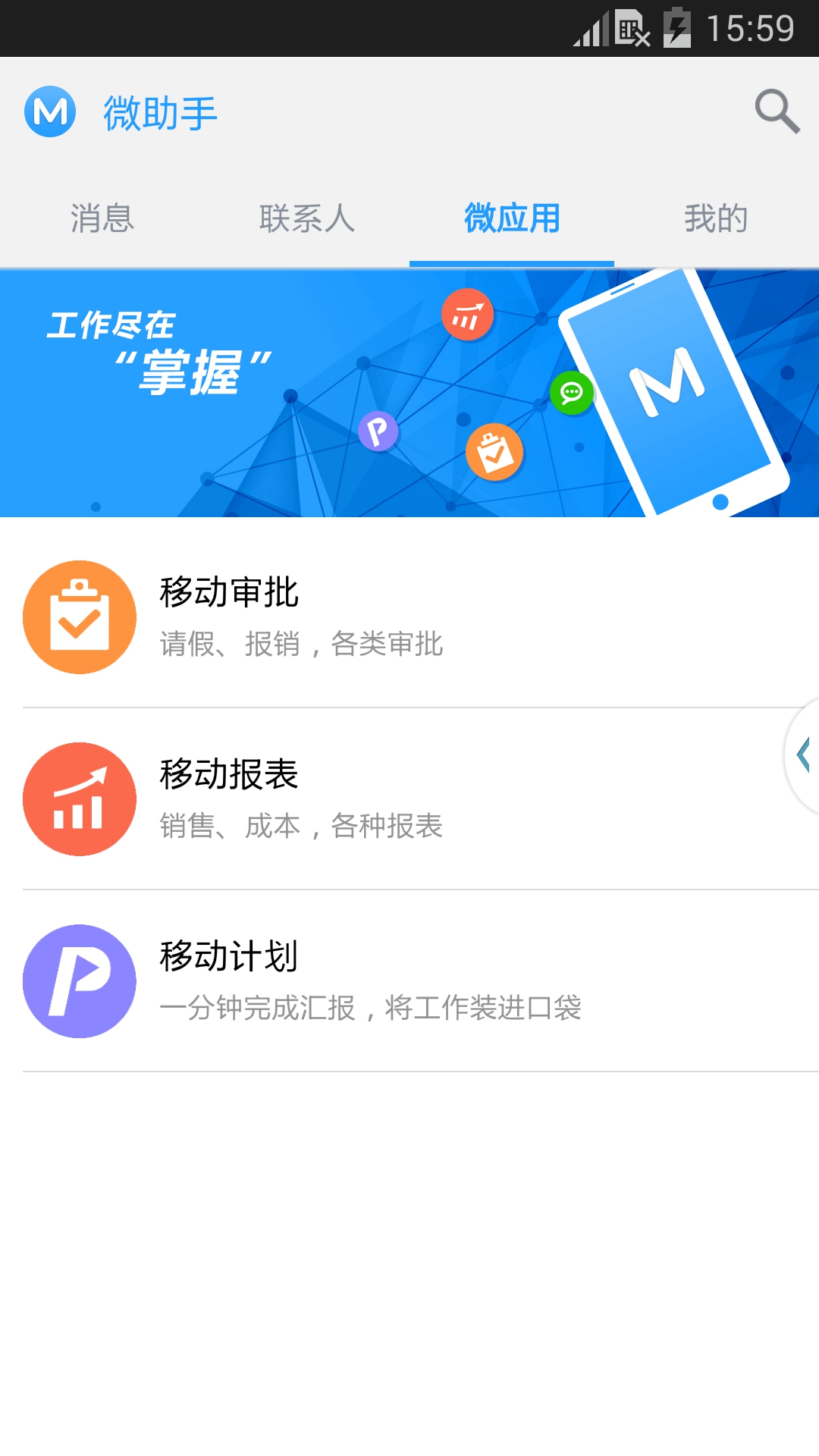Click the battery indicator in the status bar
Viewport: 819px width, 1456px height.
click(x=677, y=29)
